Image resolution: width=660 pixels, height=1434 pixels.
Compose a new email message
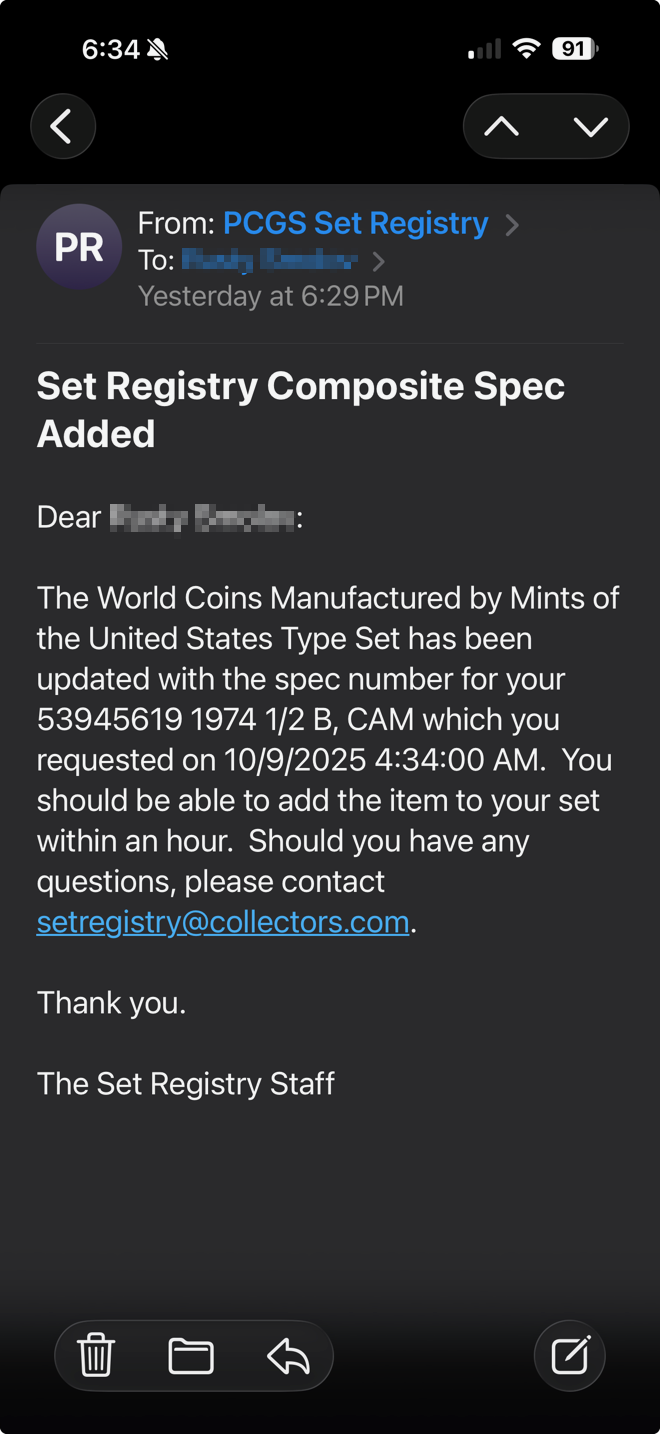570,1356
